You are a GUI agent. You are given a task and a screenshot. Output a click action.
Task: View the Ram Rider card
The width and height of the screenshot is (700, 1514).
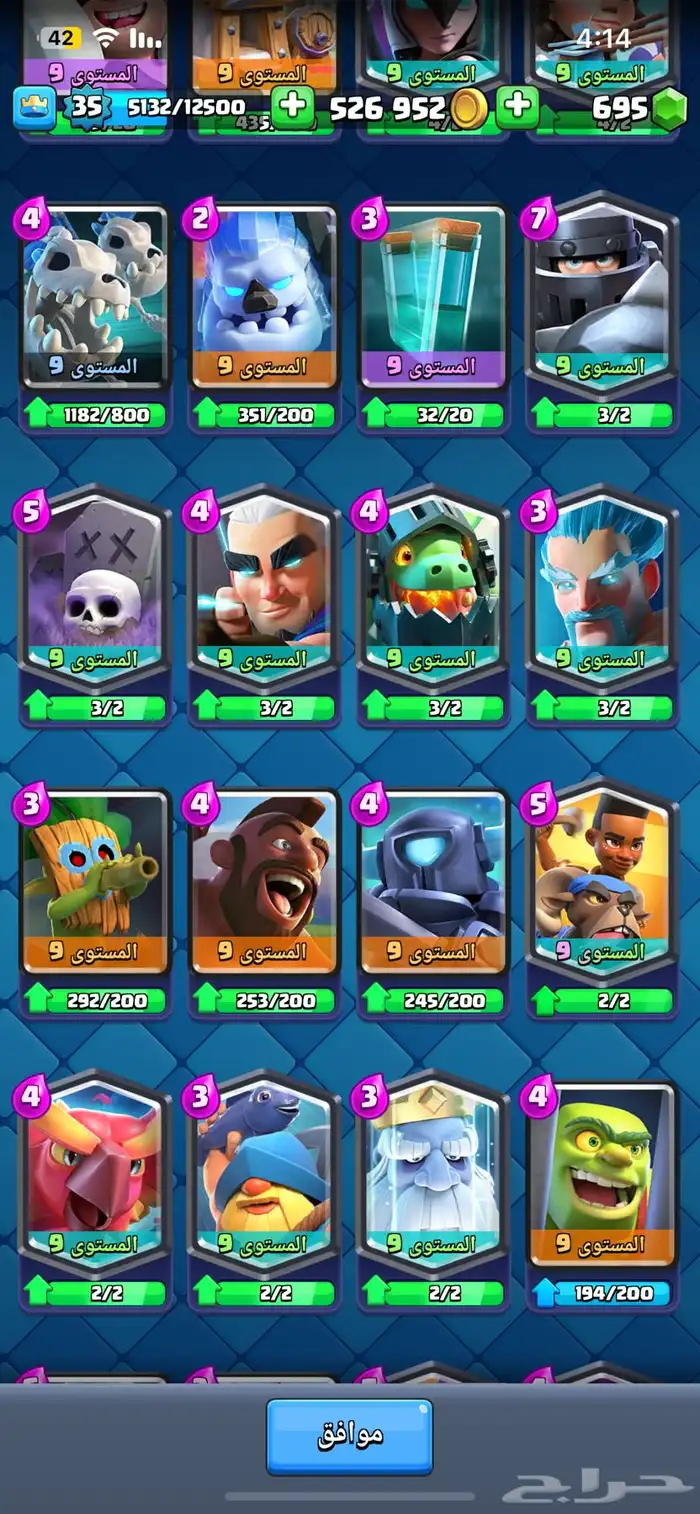(602, 882)
